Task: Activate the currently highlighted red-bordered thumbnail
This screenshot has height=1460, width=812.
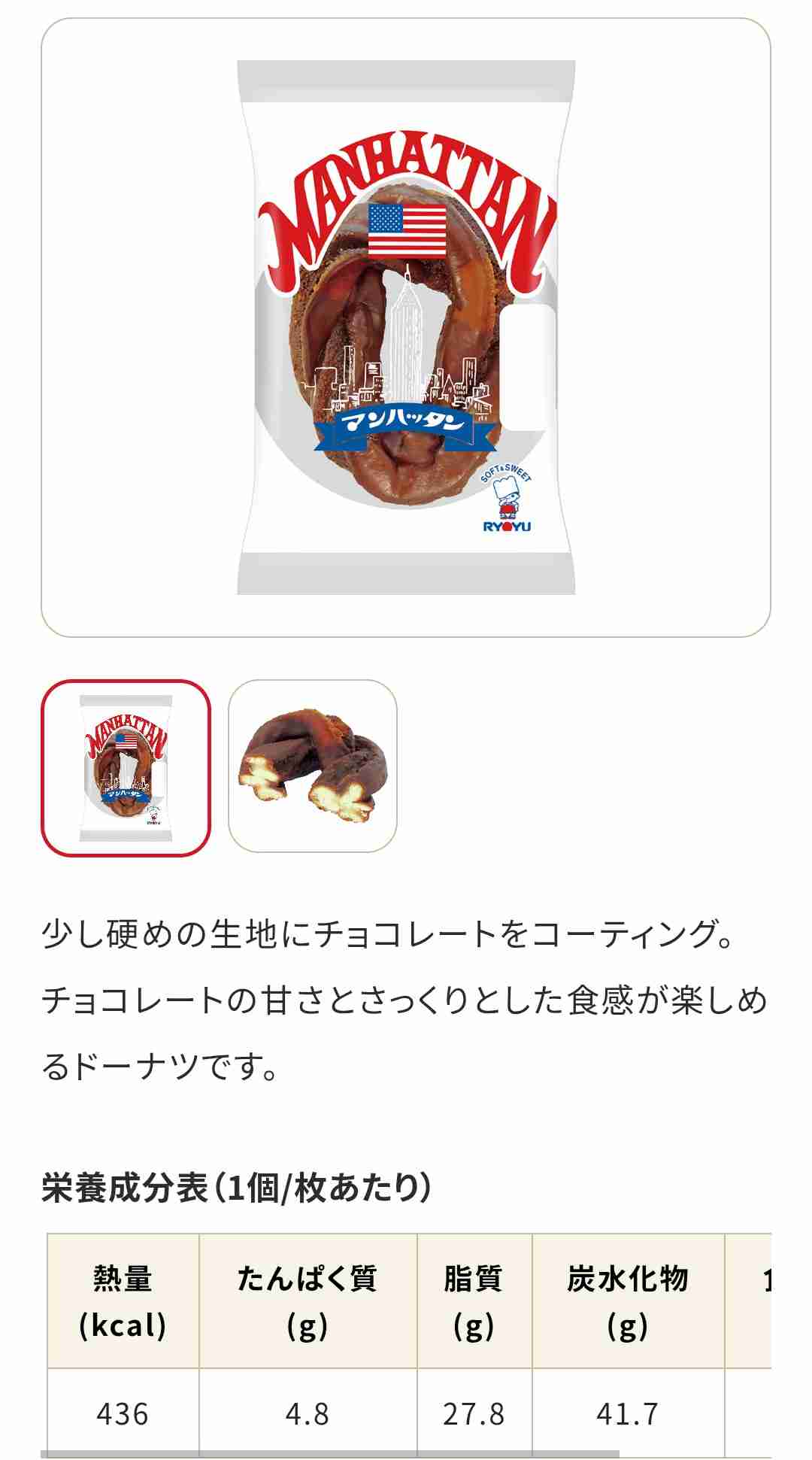Action: point(126,767)
